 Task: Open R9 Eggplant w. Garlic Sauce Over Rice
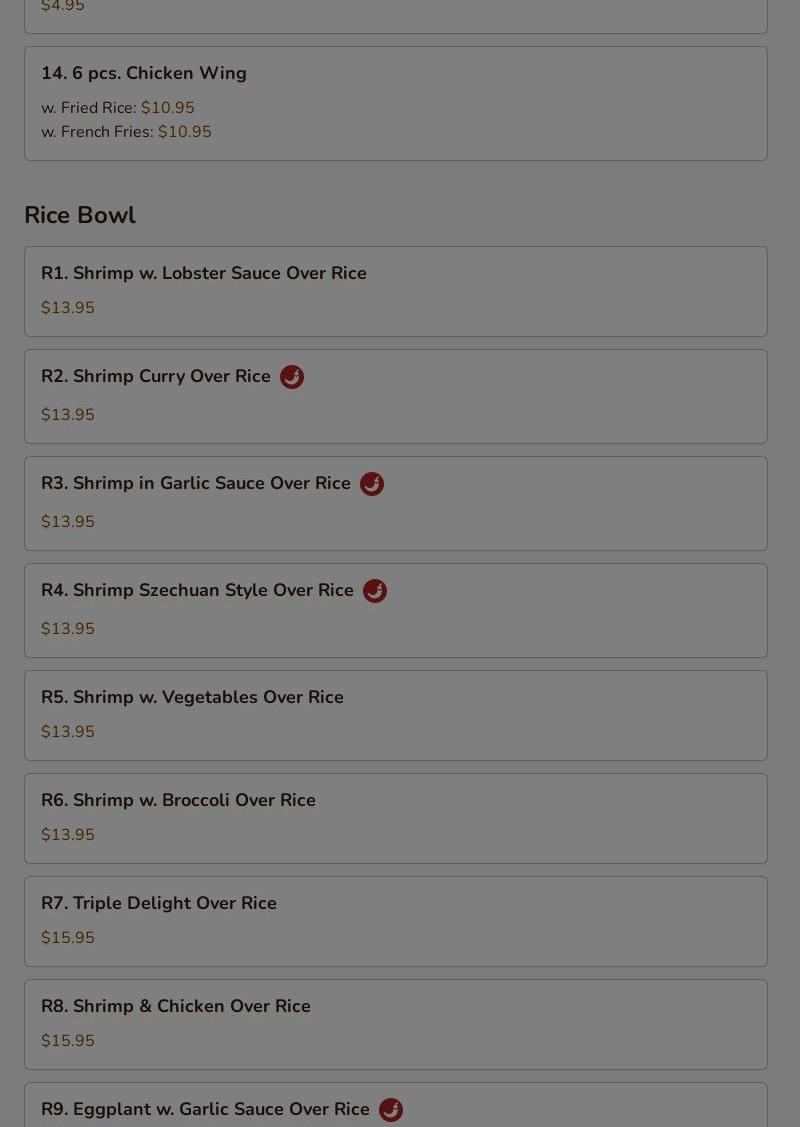click(x=395, y=1108)
